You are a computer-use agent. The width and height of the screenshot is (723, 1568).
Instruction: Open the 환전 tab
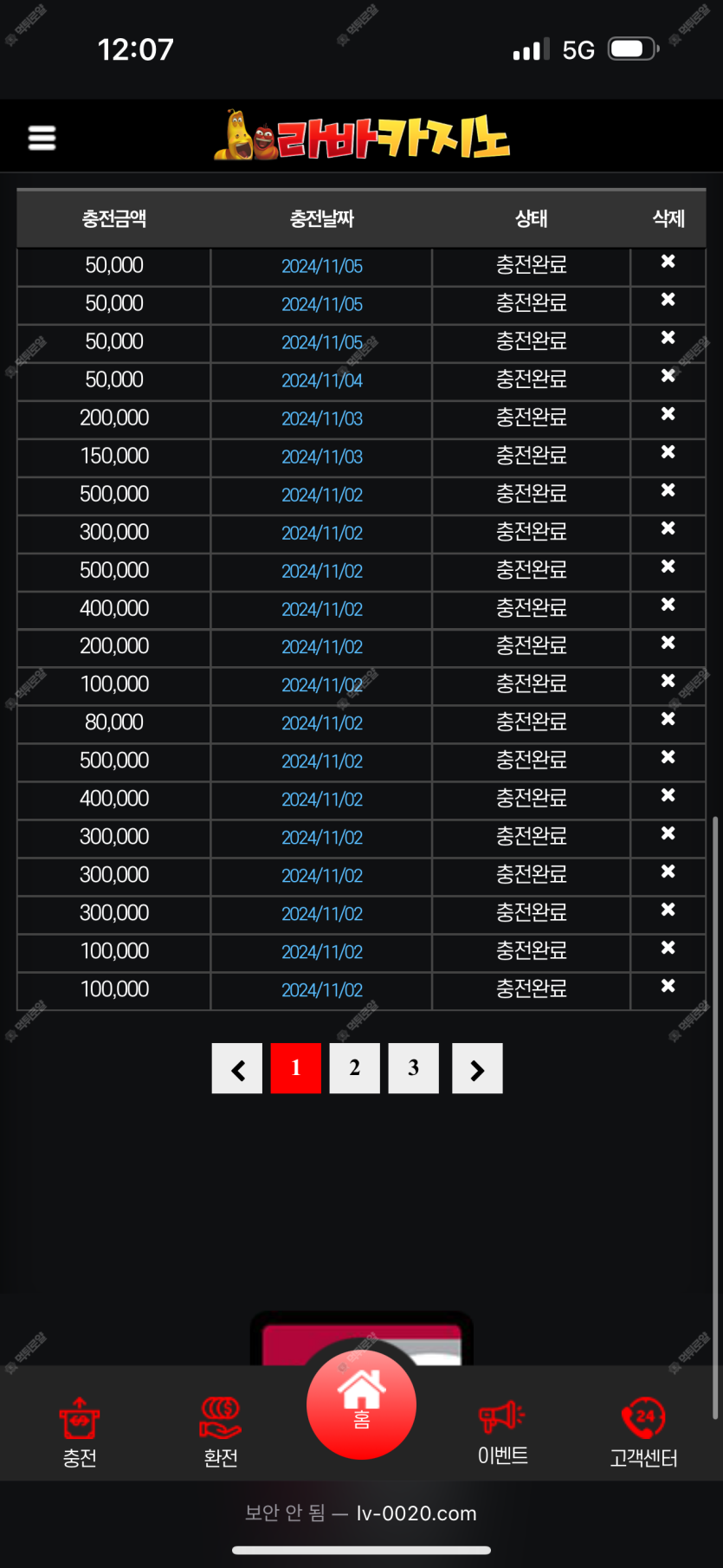(221, 1432)
